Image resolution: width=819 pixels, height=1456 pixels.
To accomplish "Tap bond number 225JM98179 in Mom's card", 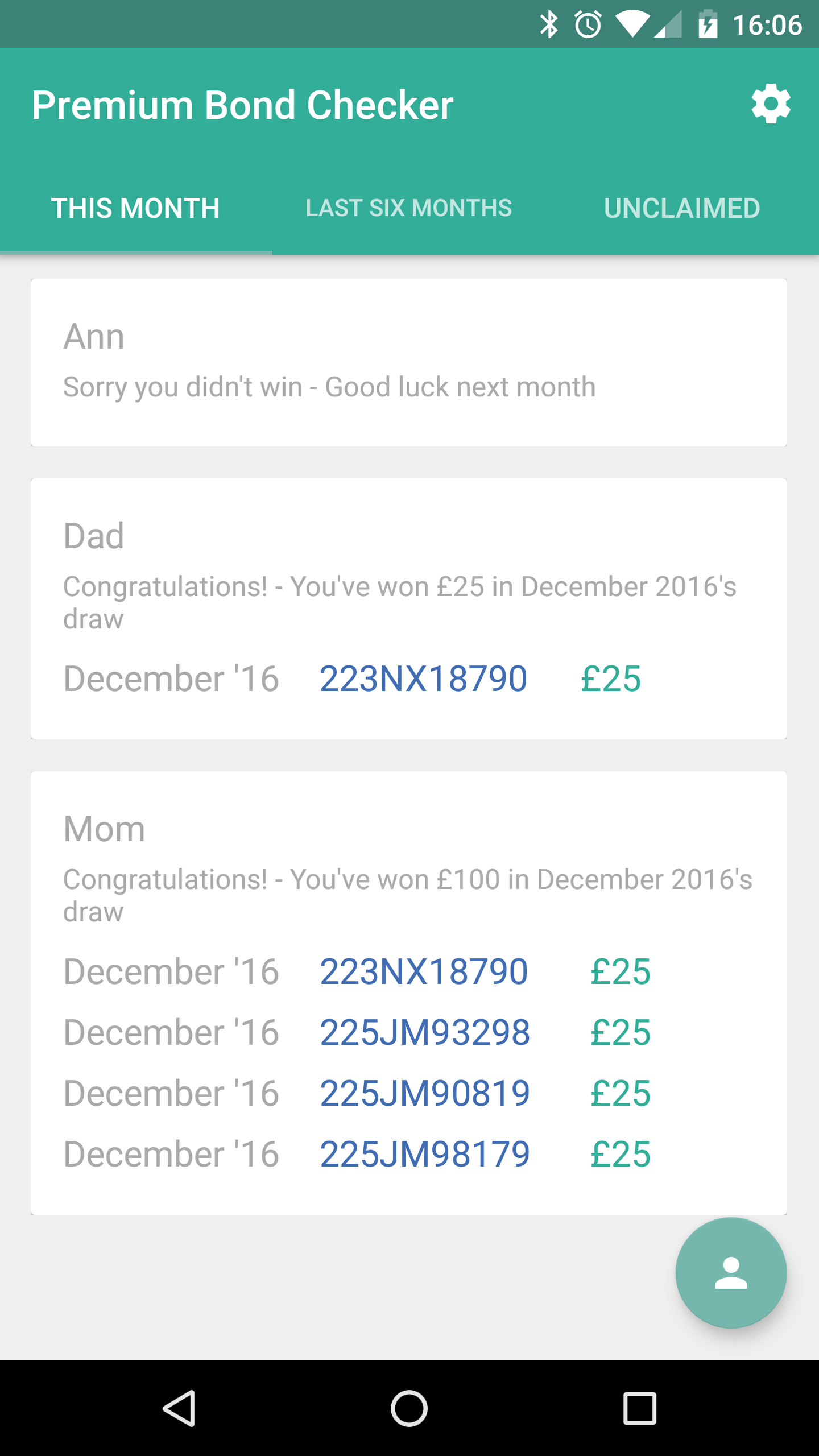I will click(425, 1154).
